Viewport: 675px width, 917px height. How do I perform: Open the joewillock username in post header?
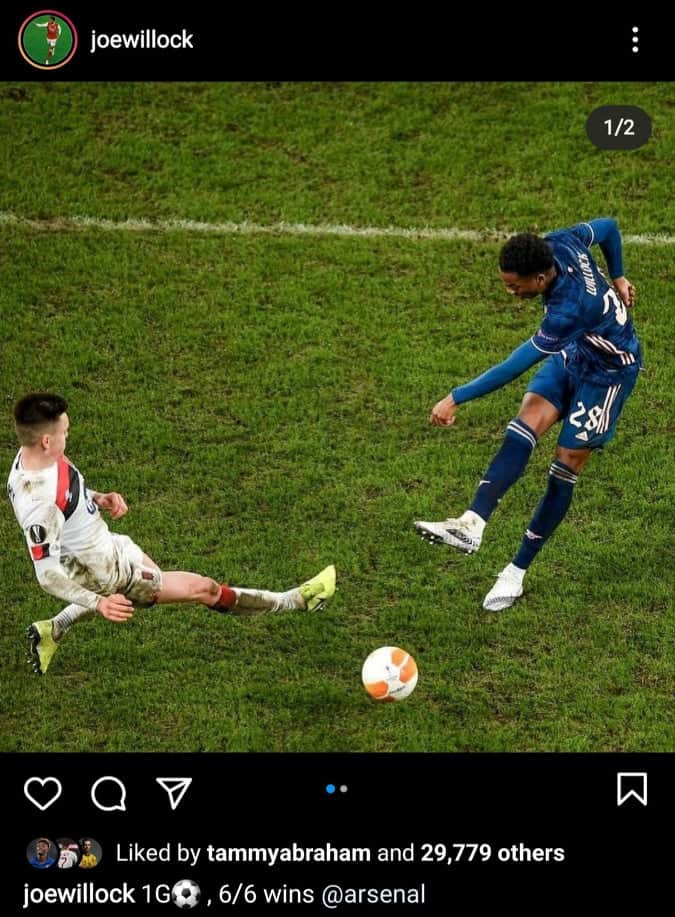click(141, 40)
